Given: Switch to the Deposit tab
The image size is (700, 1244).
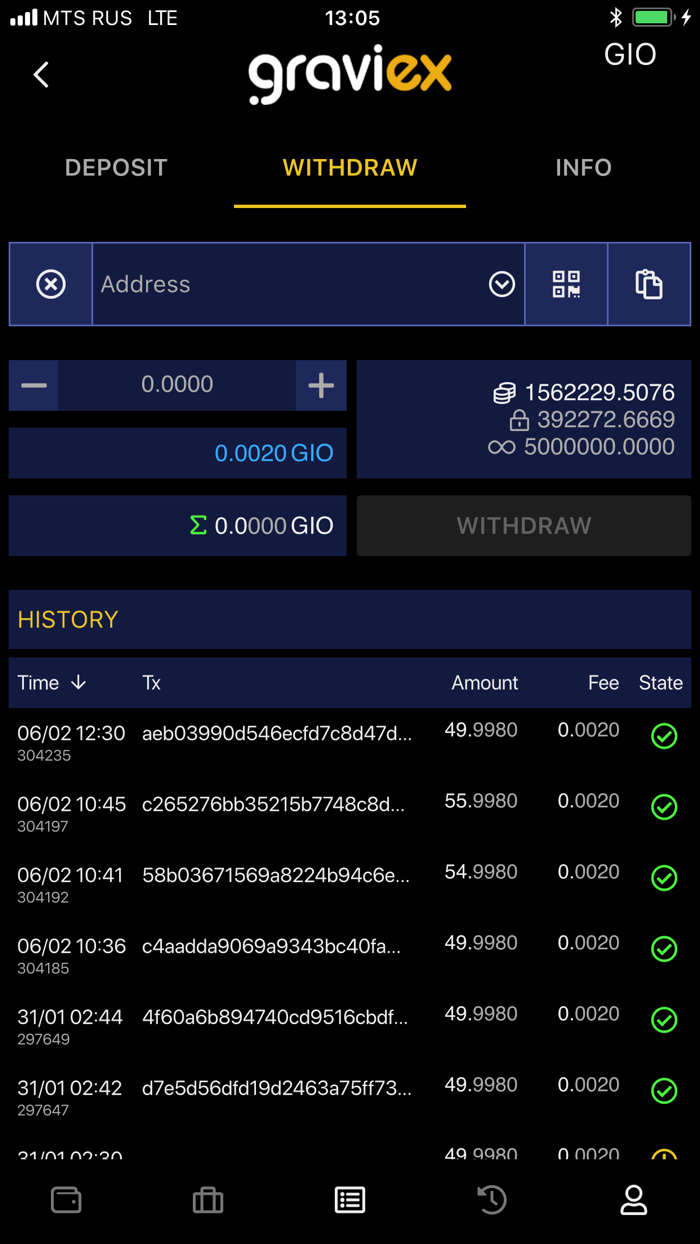Looking at the screenshot, I should click(116, 168).
